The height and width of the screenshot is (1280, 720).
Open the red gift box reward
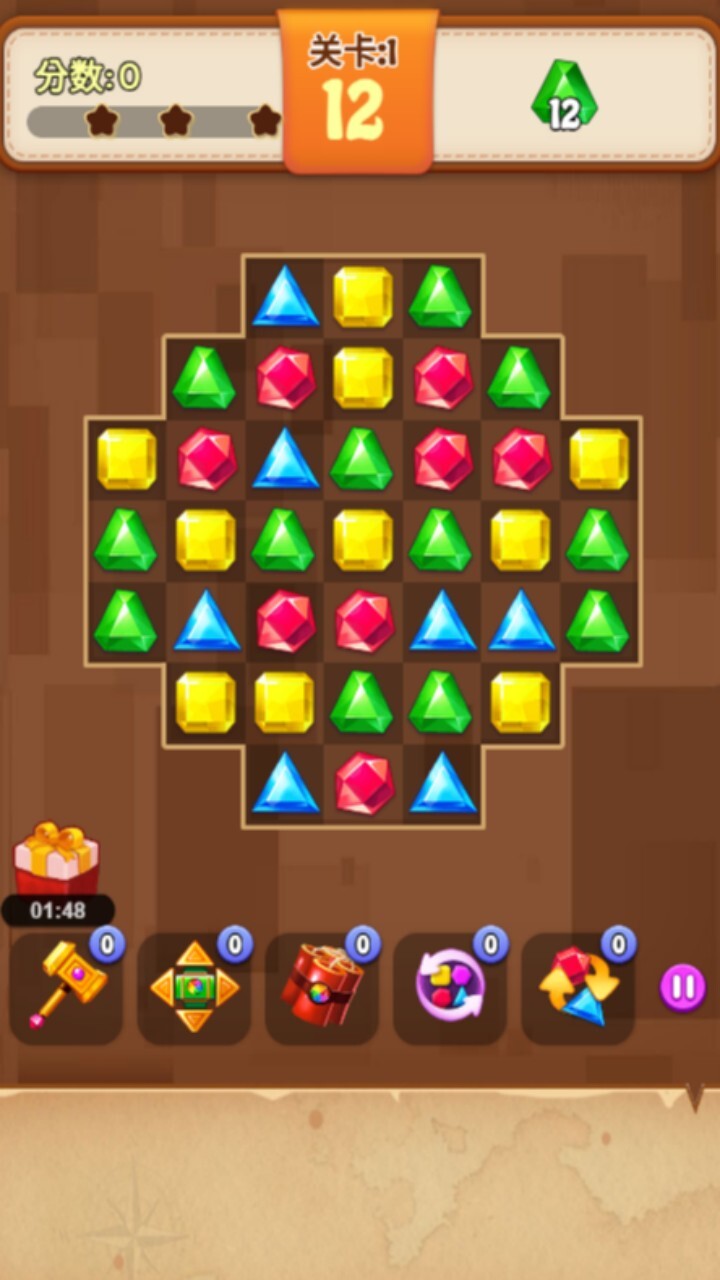[56, 860]
